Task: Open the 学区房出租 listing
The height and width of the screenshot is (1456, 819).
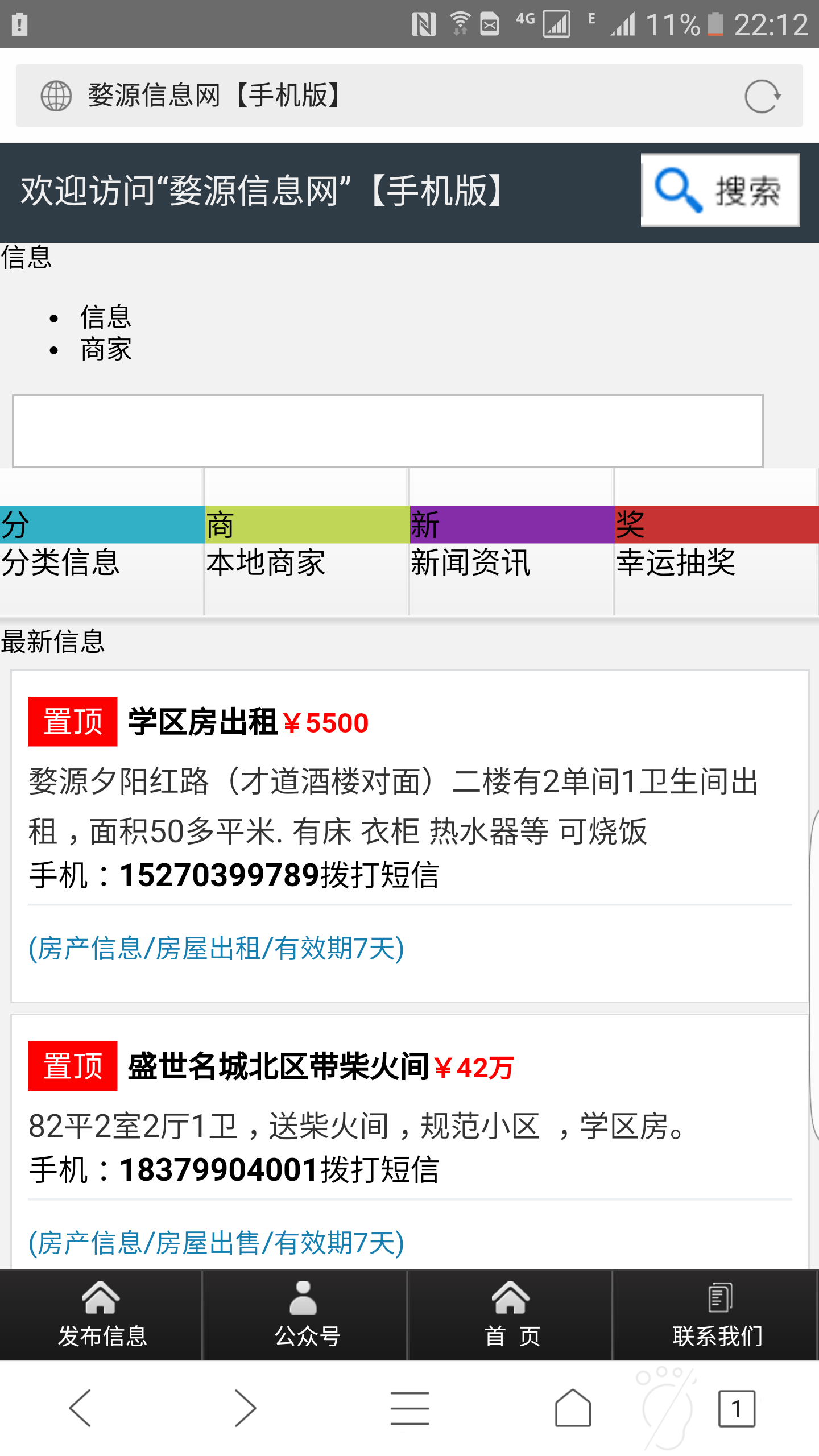Action: pos(202,722)
